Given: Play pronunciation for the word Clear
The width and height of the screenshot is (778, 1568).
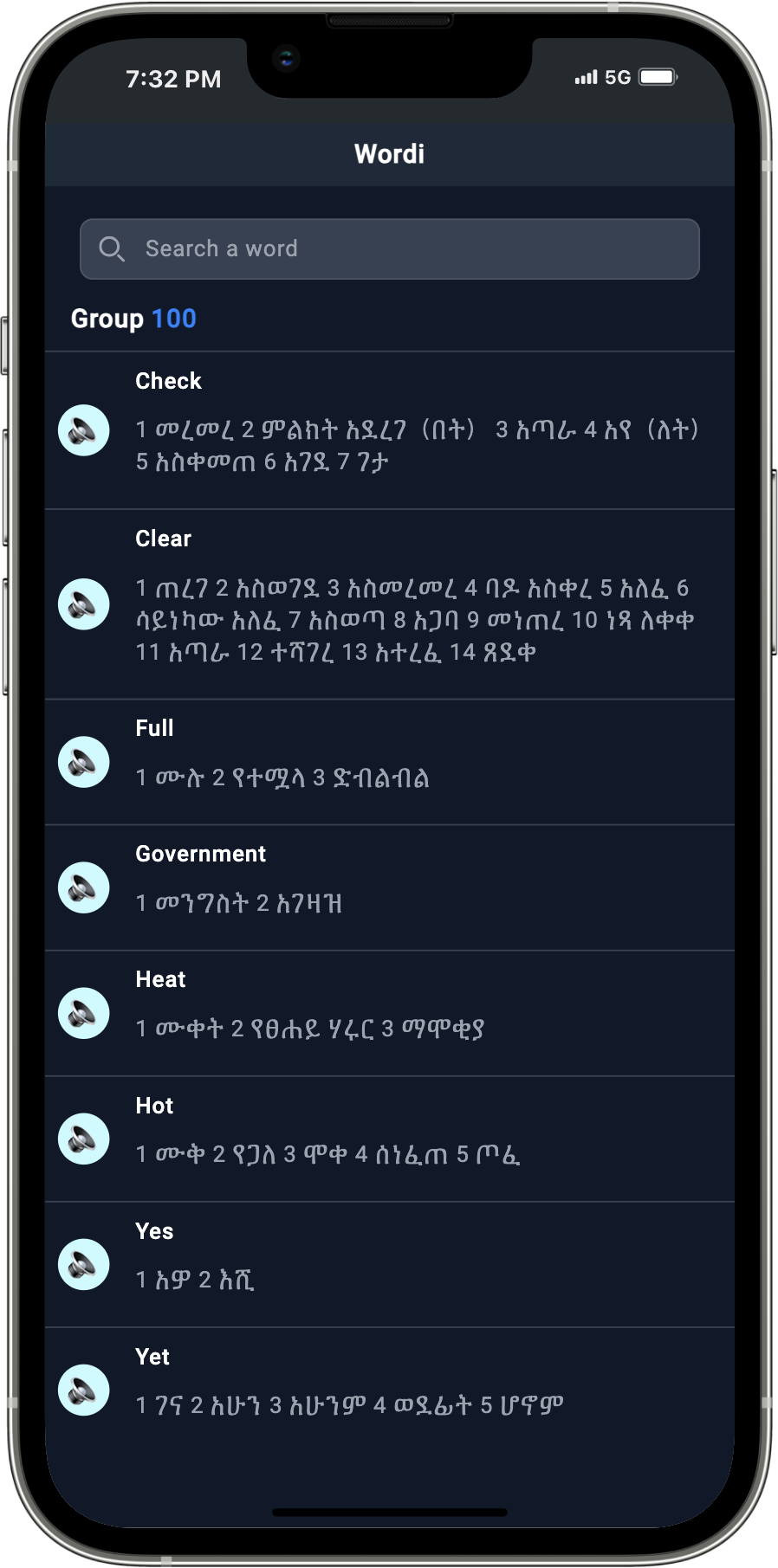Looking at the screenshot, I should (x=83, y=604).
